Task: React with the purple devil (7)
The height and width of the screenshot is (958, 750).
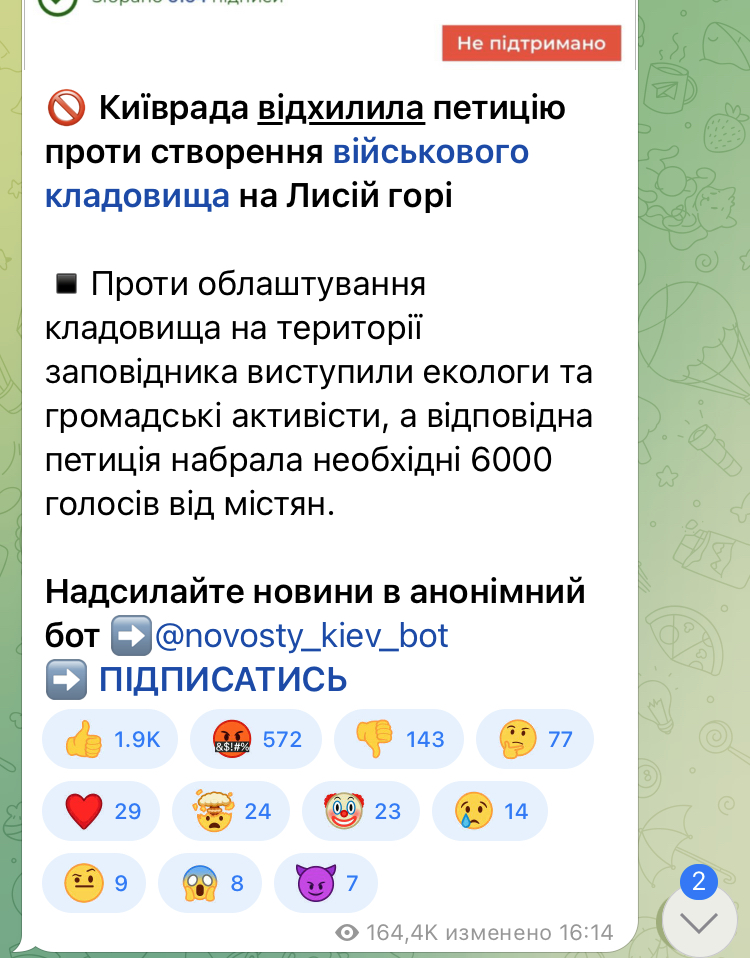Action: coord(326,883)
